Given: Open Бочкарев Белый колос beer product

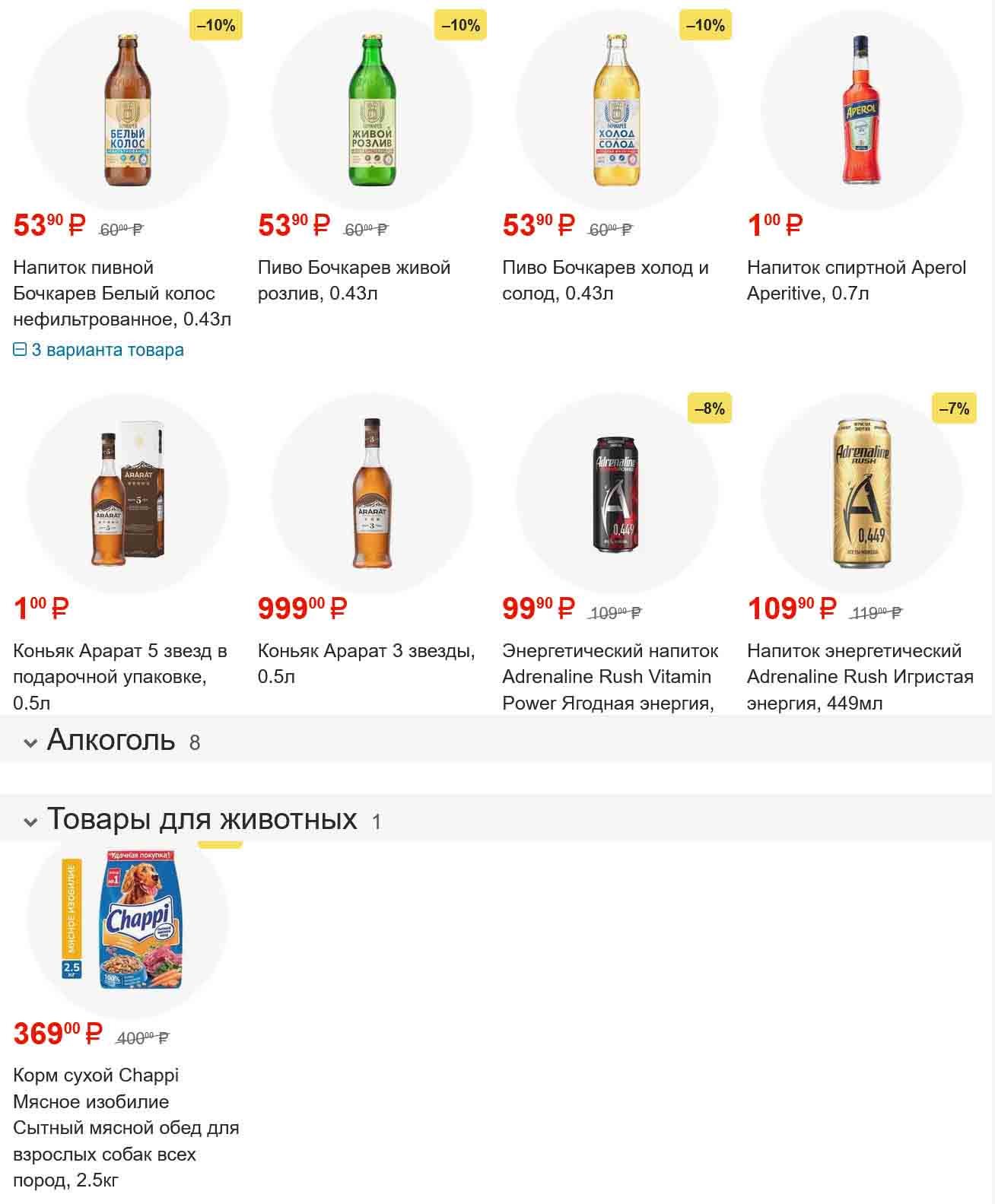Looking at the screenshot, I should click(122, 293).
